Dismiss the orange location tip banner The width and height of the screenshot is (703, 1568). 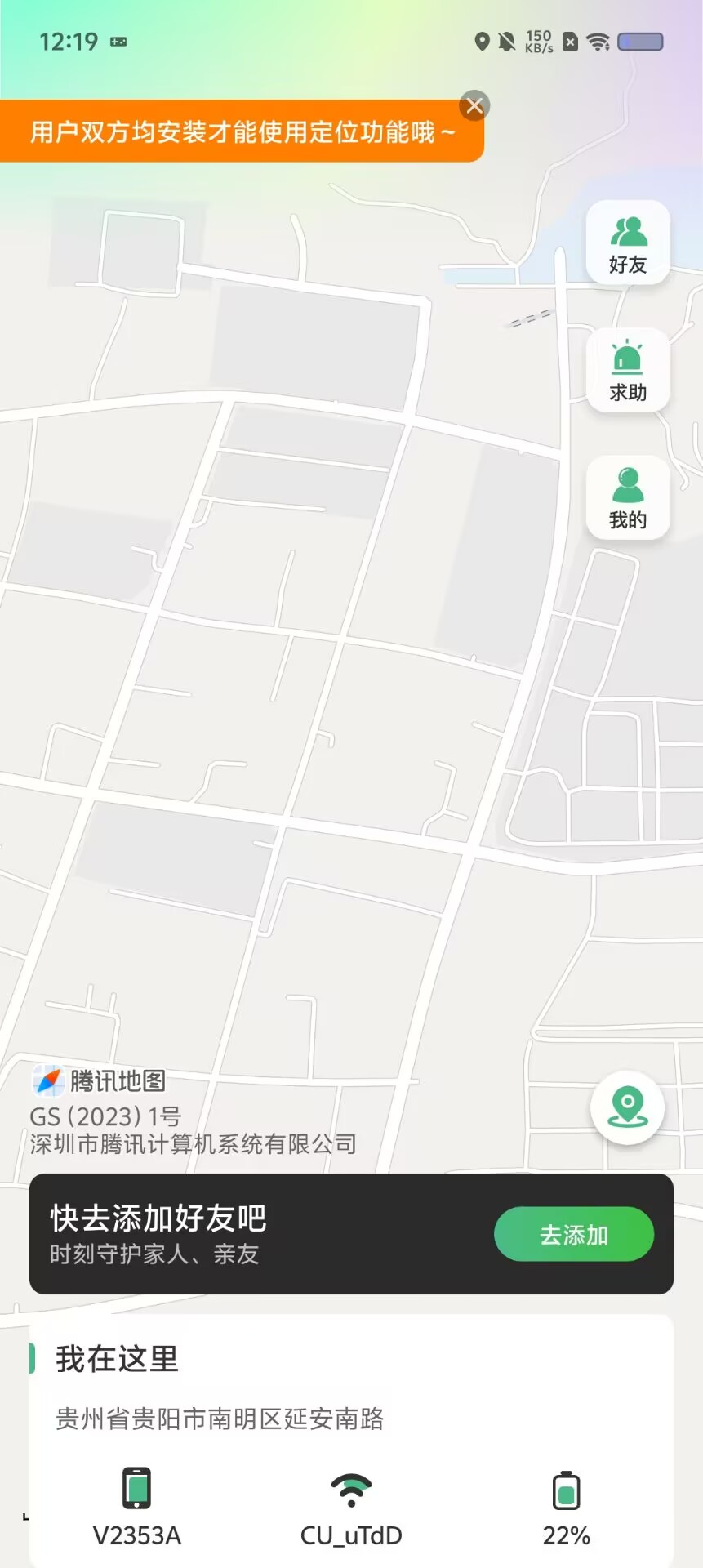click(474, 105)
